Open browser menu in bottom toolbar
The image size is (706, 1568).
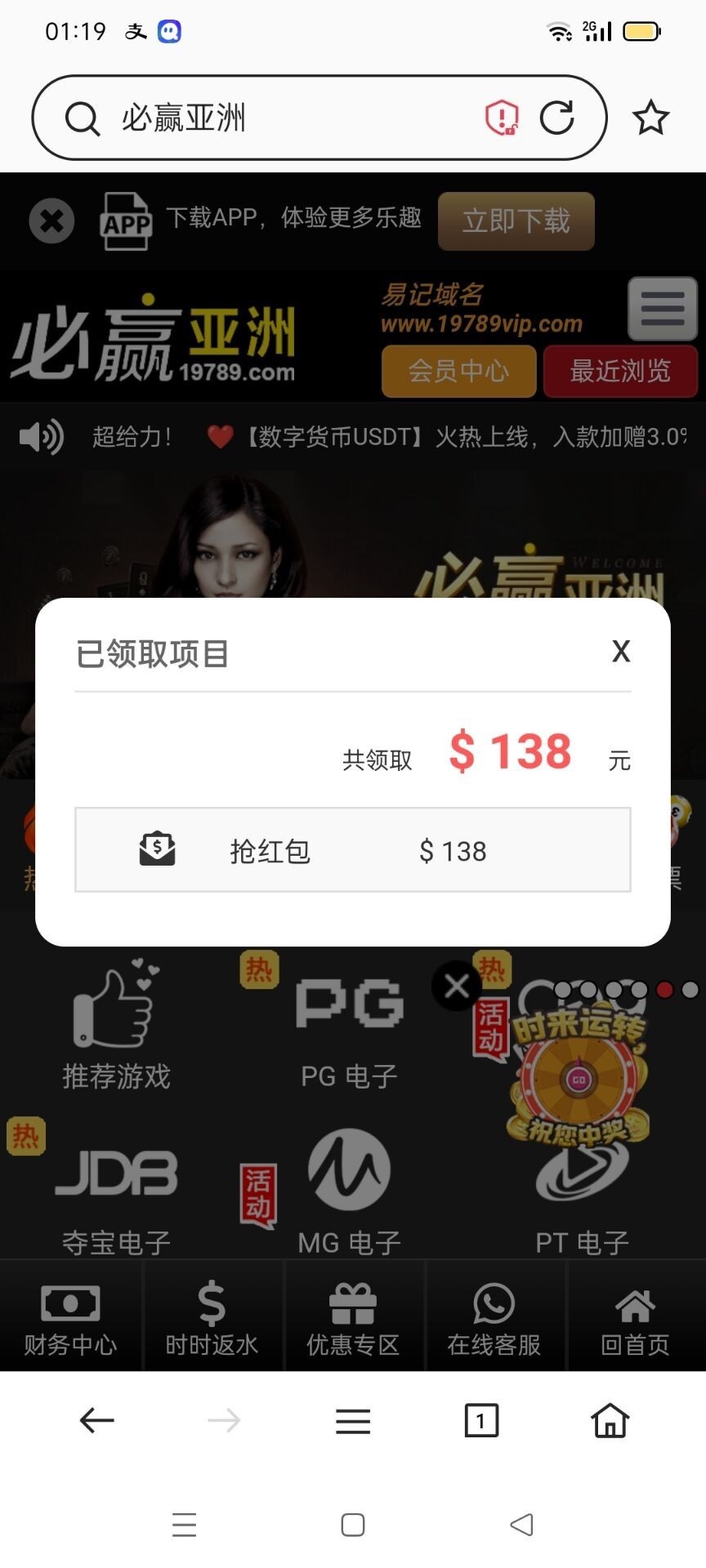(353, 1421)
